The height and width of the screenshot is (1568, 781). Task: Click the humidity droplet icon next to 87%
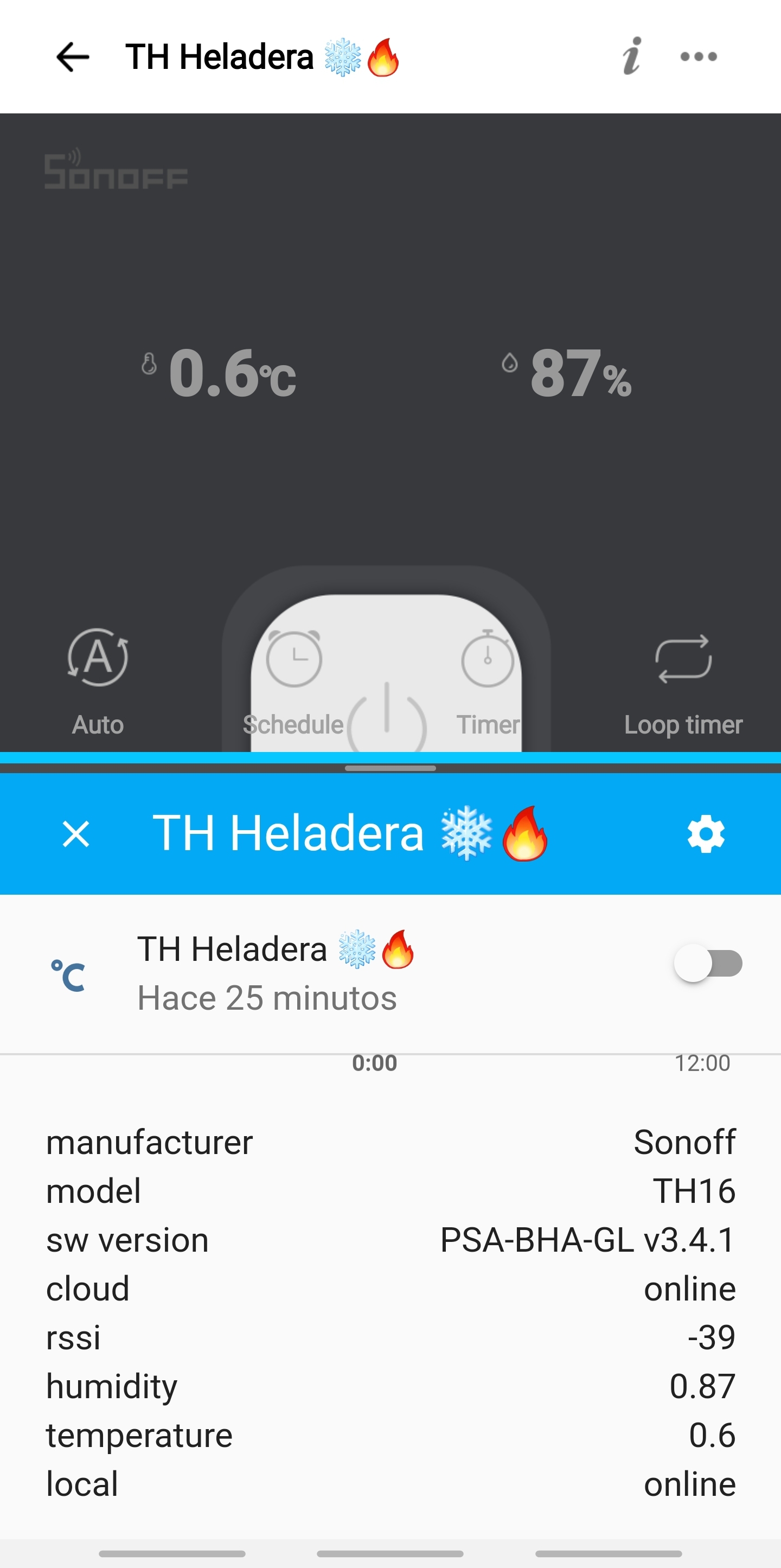tap(510, 364)
